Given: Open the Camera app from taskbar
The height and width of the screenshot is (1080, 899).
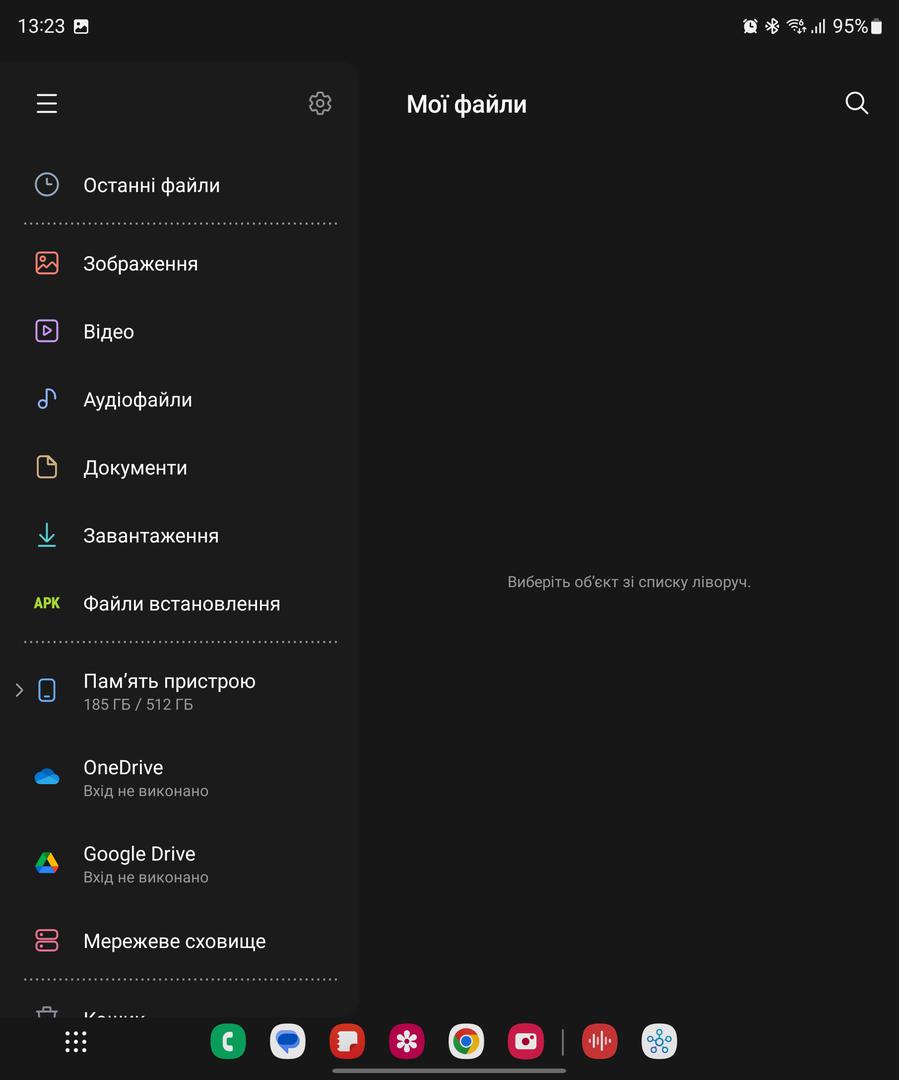Looking at the screenshot, I should coord(526,1041).
